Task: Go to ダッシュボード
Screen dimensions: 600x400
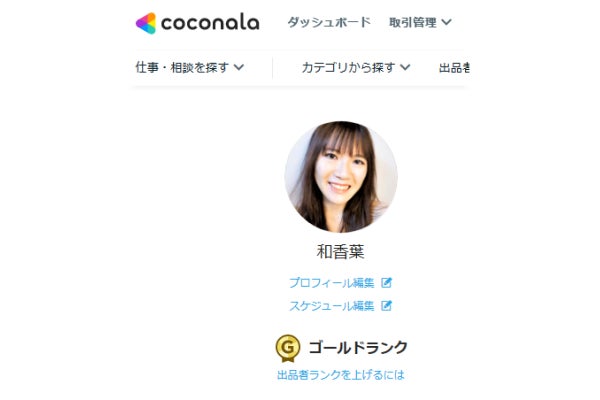Action: 329,22
